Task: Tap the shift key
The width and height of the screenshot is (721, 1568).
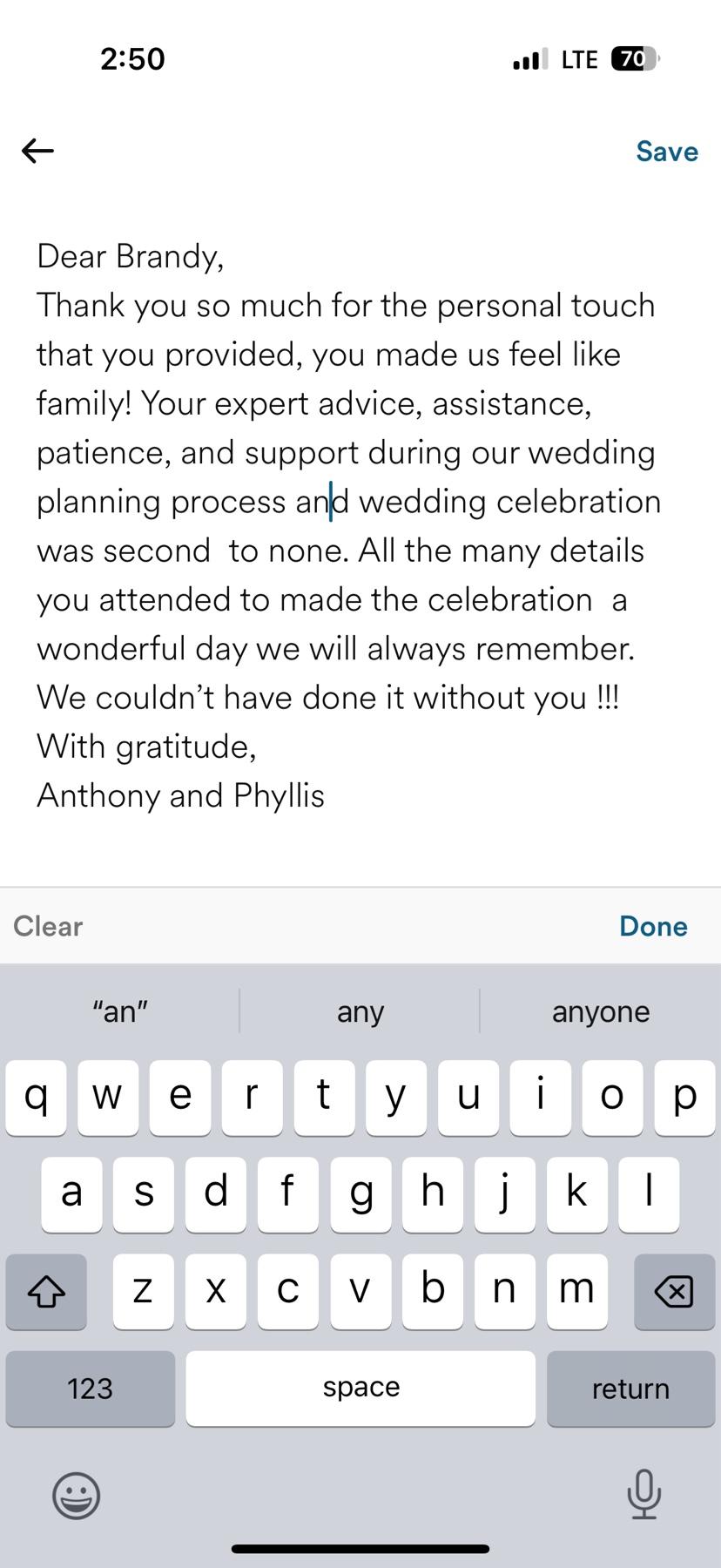Action: click(46, 1292)
